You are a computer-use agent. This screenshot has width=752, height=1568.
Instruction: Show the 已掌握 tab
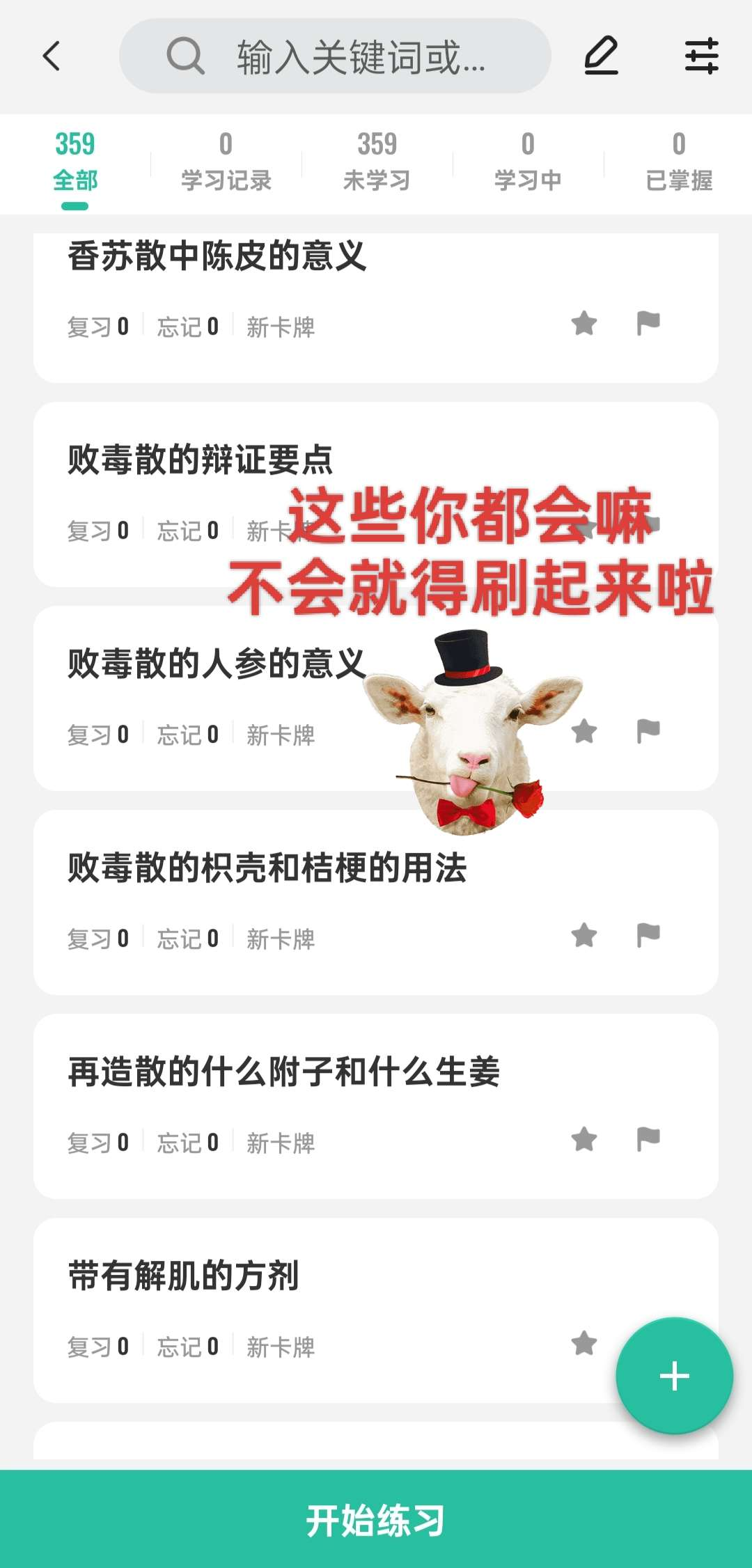point(678,163)
